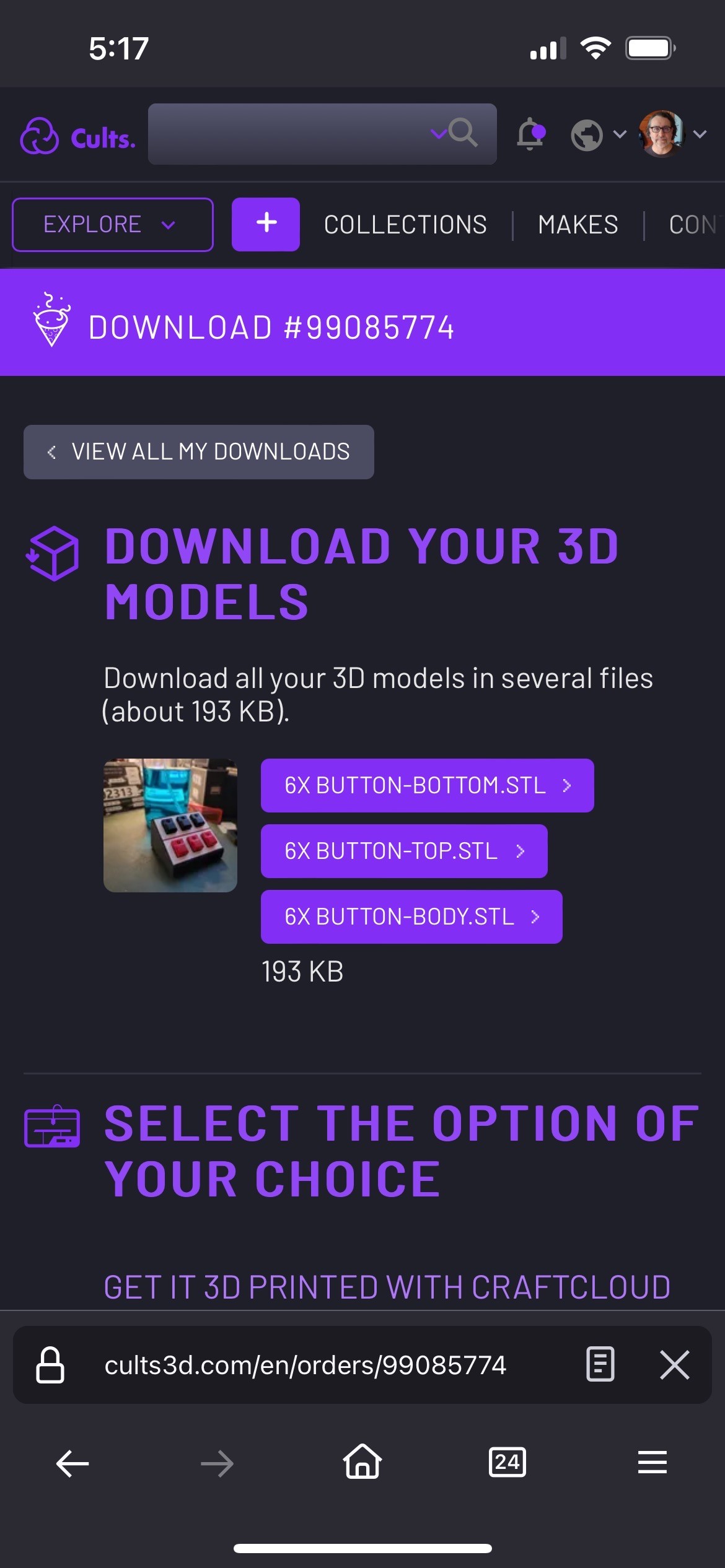
Task: Open the profile avatar menu
Action: [x=673, y=134]
